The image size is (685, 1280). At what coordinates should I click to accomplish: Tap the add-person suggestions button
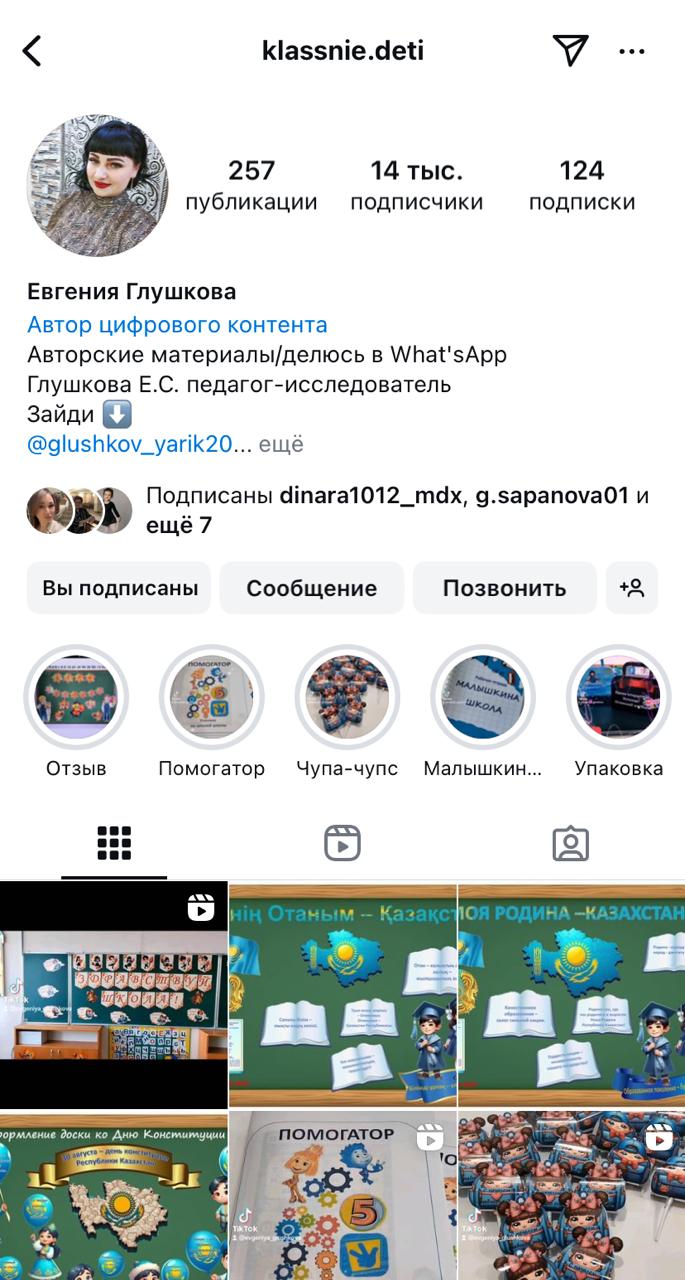632,588
